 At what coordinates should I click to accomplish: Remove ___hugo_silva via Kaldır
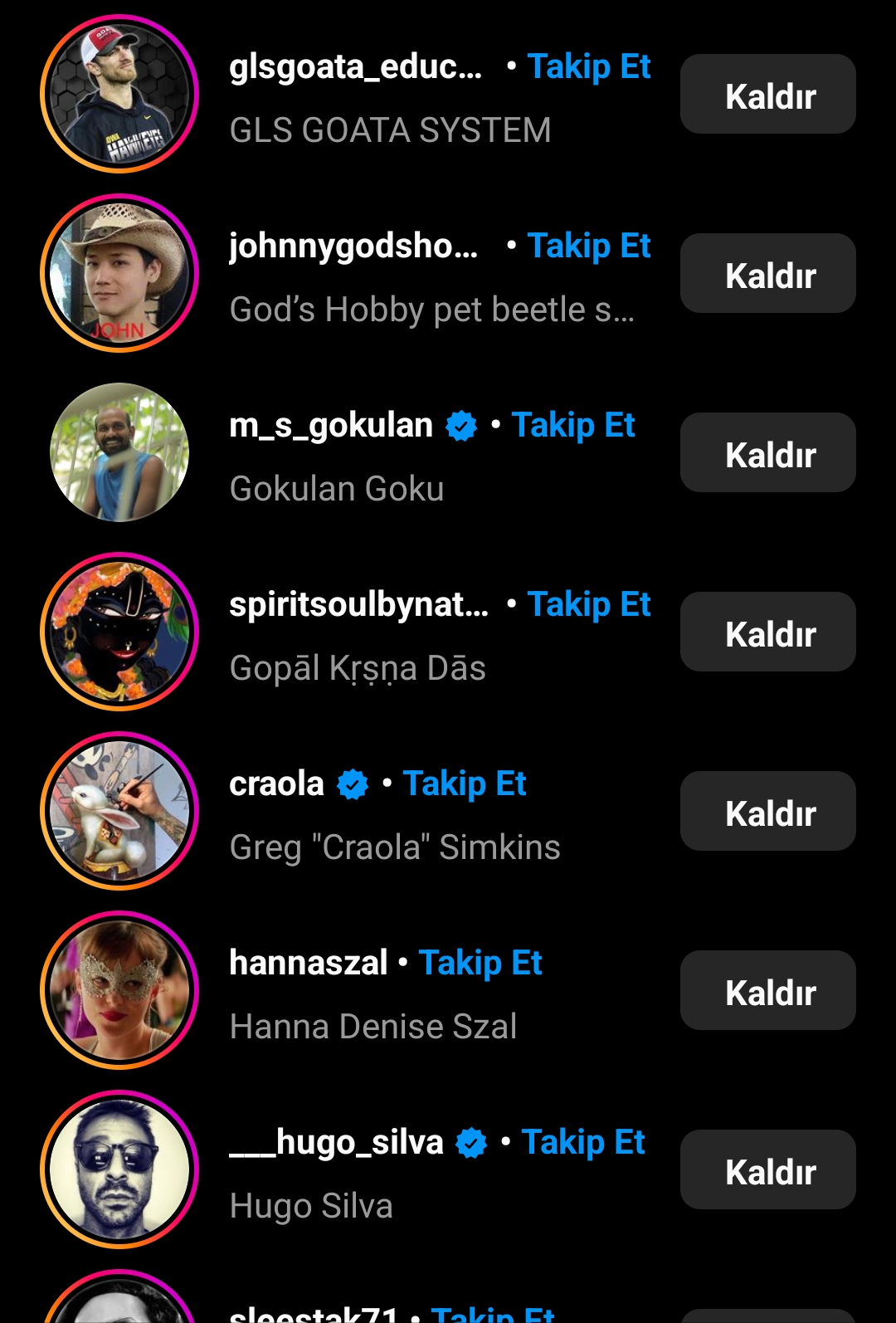[x=767, y=1169]
